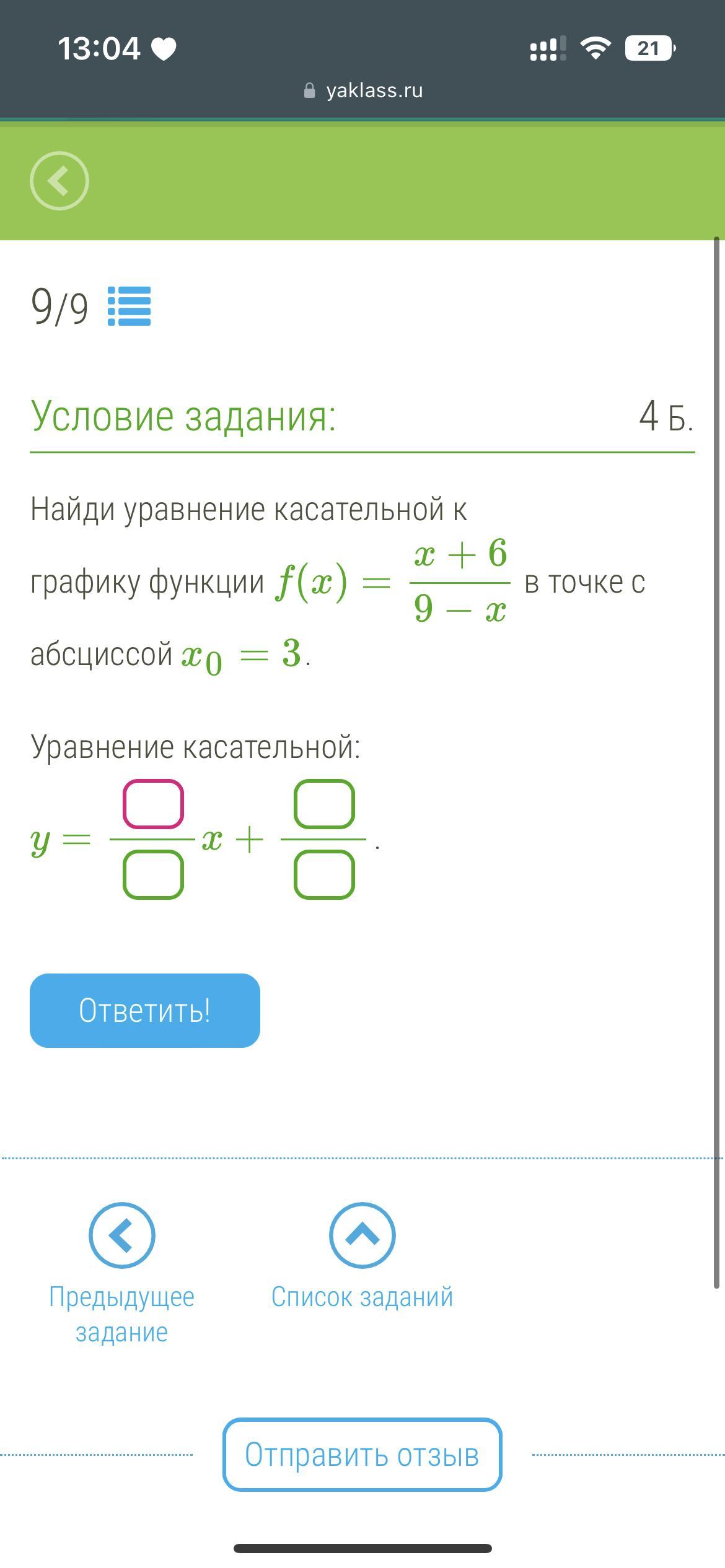The height and width of the screenshot is (1568, 725).
Task: Open the task list icon beside 9/9
Action: 129,306
